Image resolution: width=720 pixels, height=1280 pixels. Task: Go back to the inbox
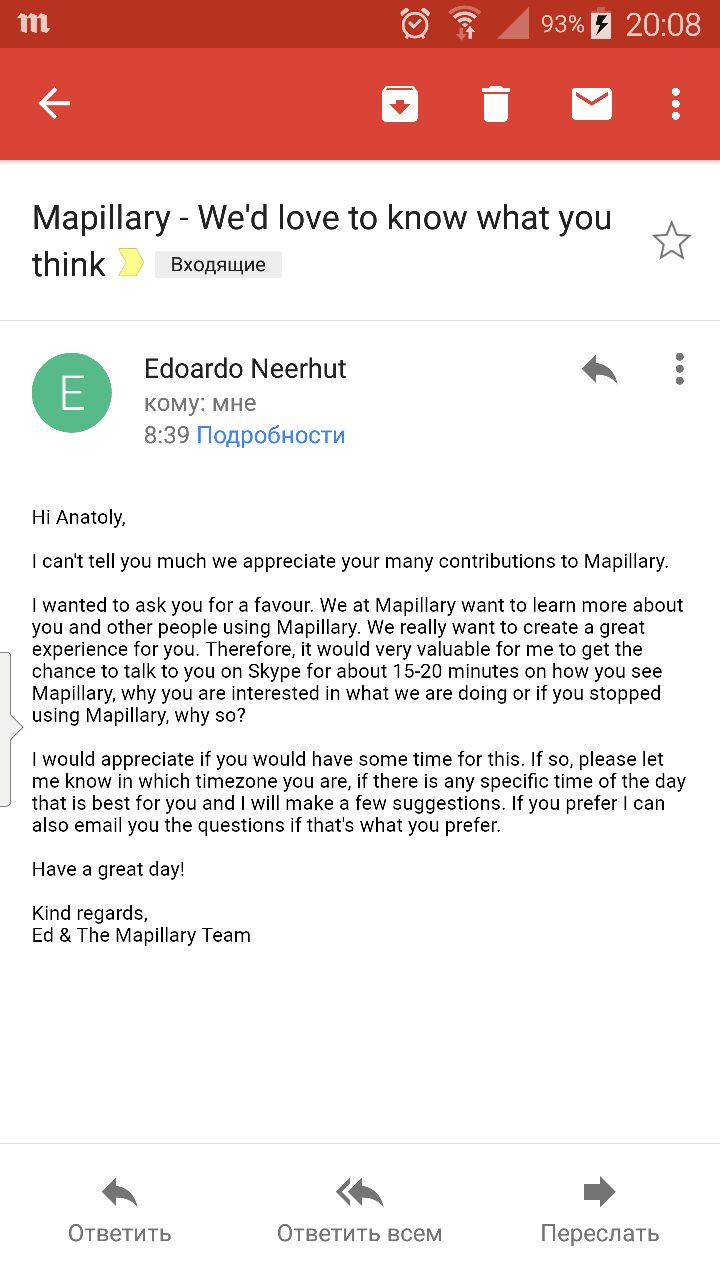pos(54,103)
